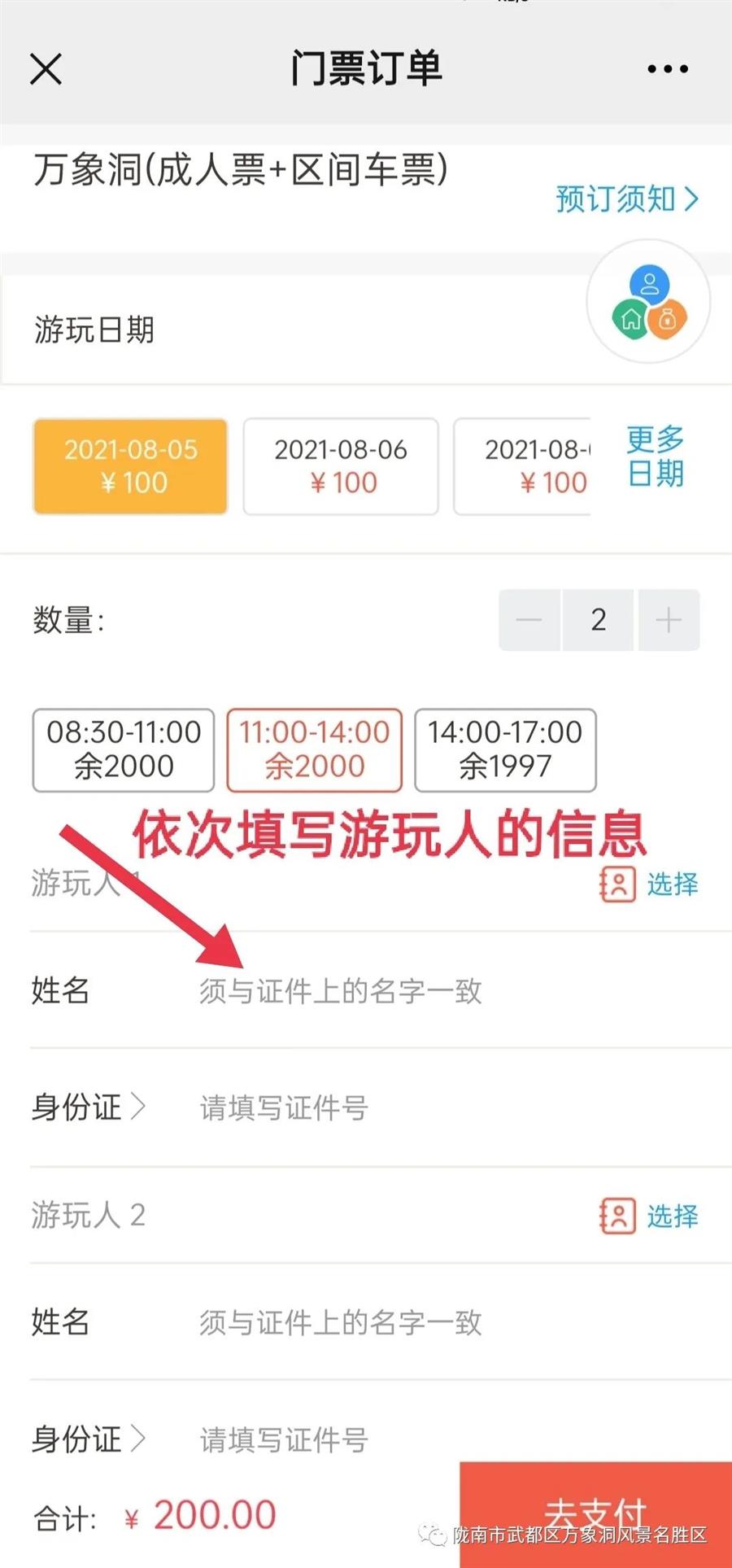Select the 2021-08-05 play date

(x=130, y=466)
